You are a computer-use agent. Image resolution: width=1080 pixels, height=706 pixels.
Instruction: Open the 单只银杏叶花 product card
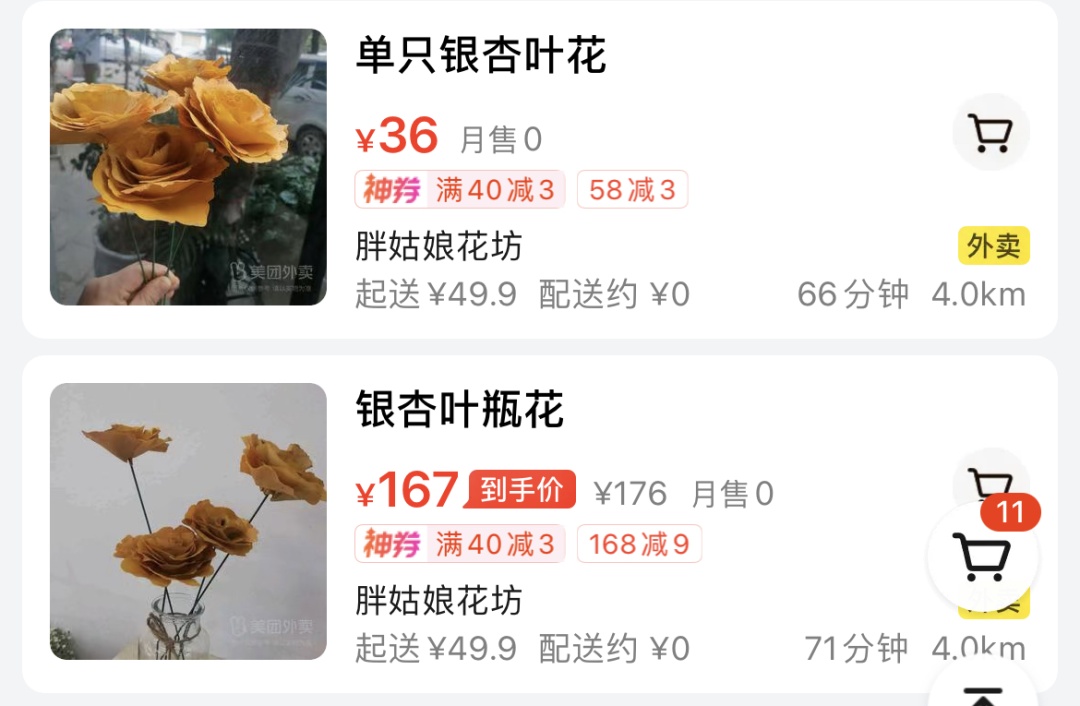(481, 56)
